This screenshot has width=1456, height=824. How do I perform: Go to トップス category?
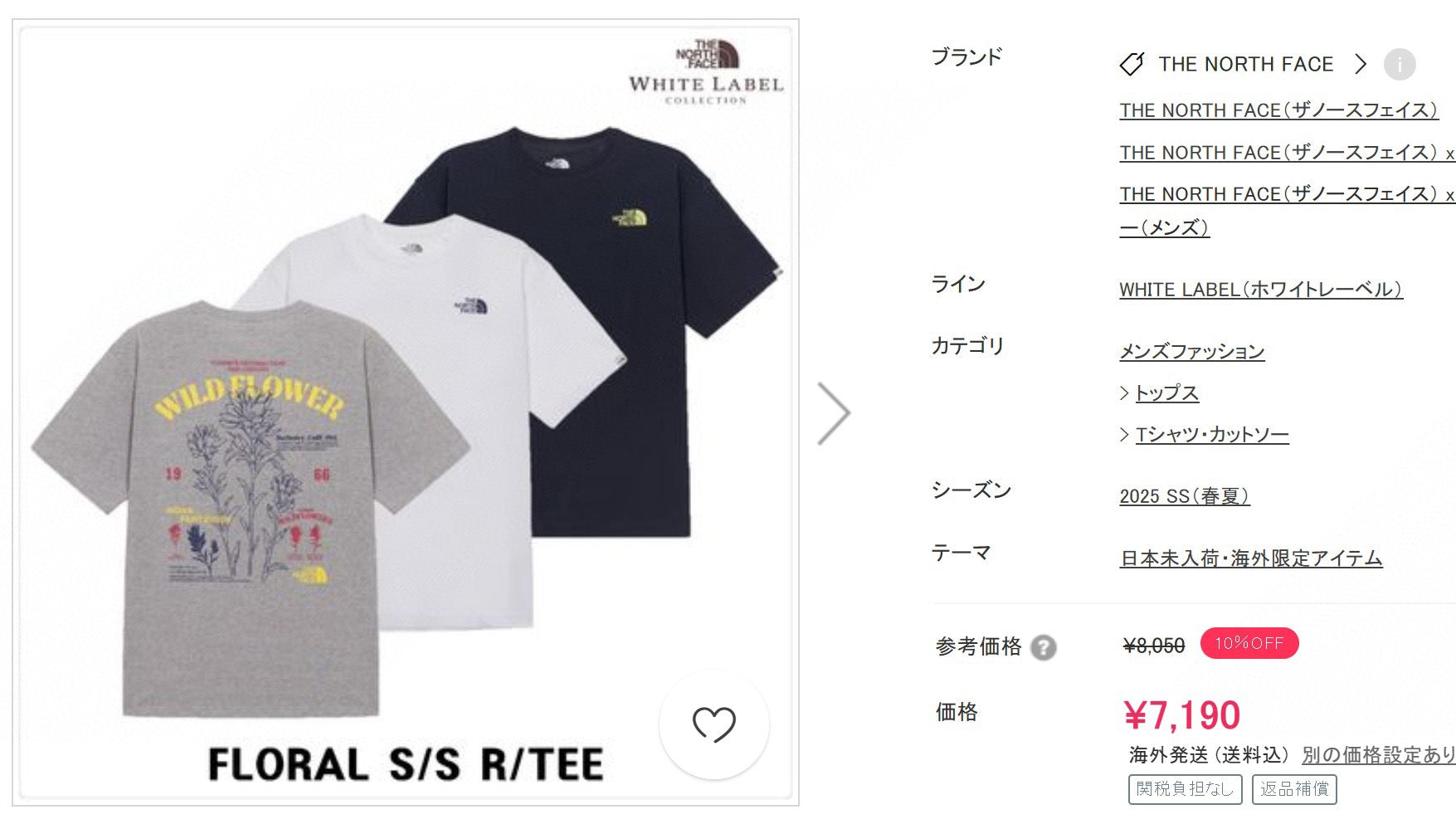[1166, 393]
